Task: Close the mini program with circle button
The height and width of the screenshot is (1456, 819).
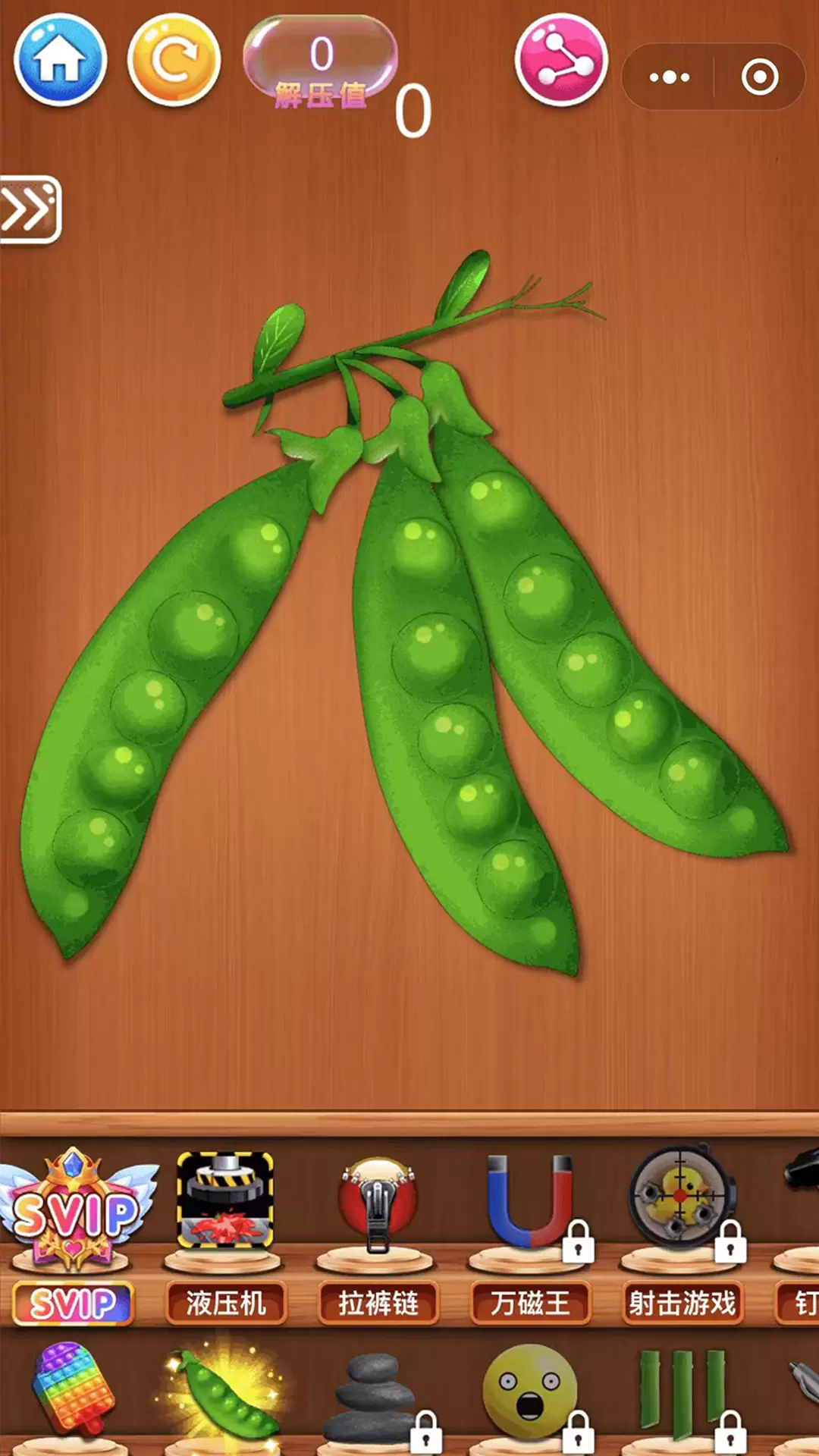Action: 760,77
